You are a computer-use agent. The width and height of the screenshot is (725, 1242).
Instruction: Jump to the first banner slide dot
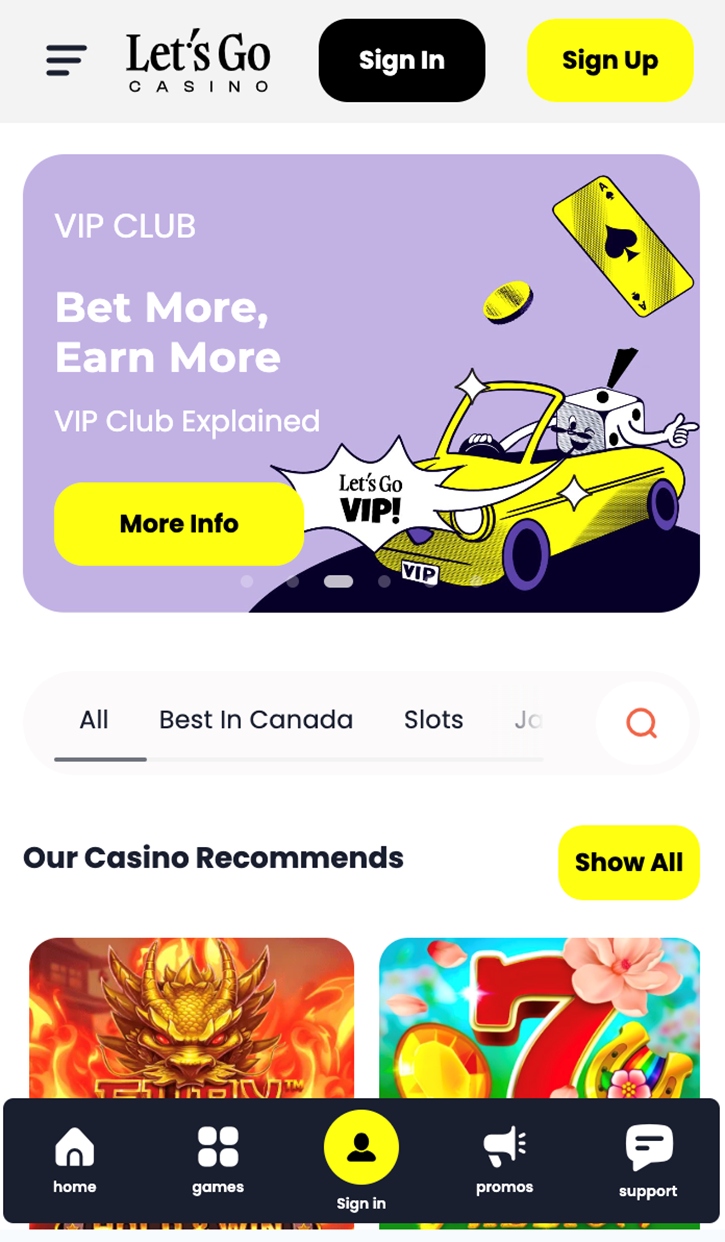pyautogui.click(x=247, y=581)
